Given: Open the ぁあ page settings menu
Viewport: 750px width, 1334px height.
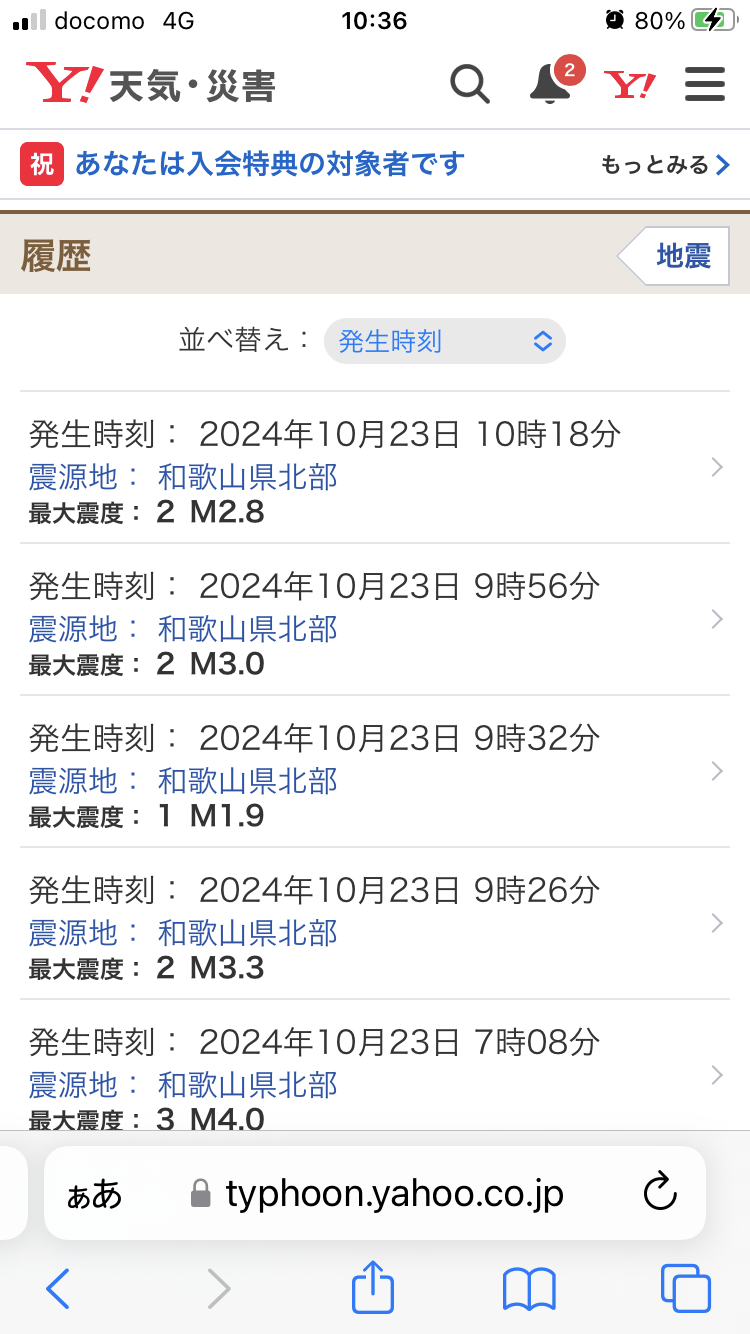Looking at the screenshot, I should point(94,1193).
